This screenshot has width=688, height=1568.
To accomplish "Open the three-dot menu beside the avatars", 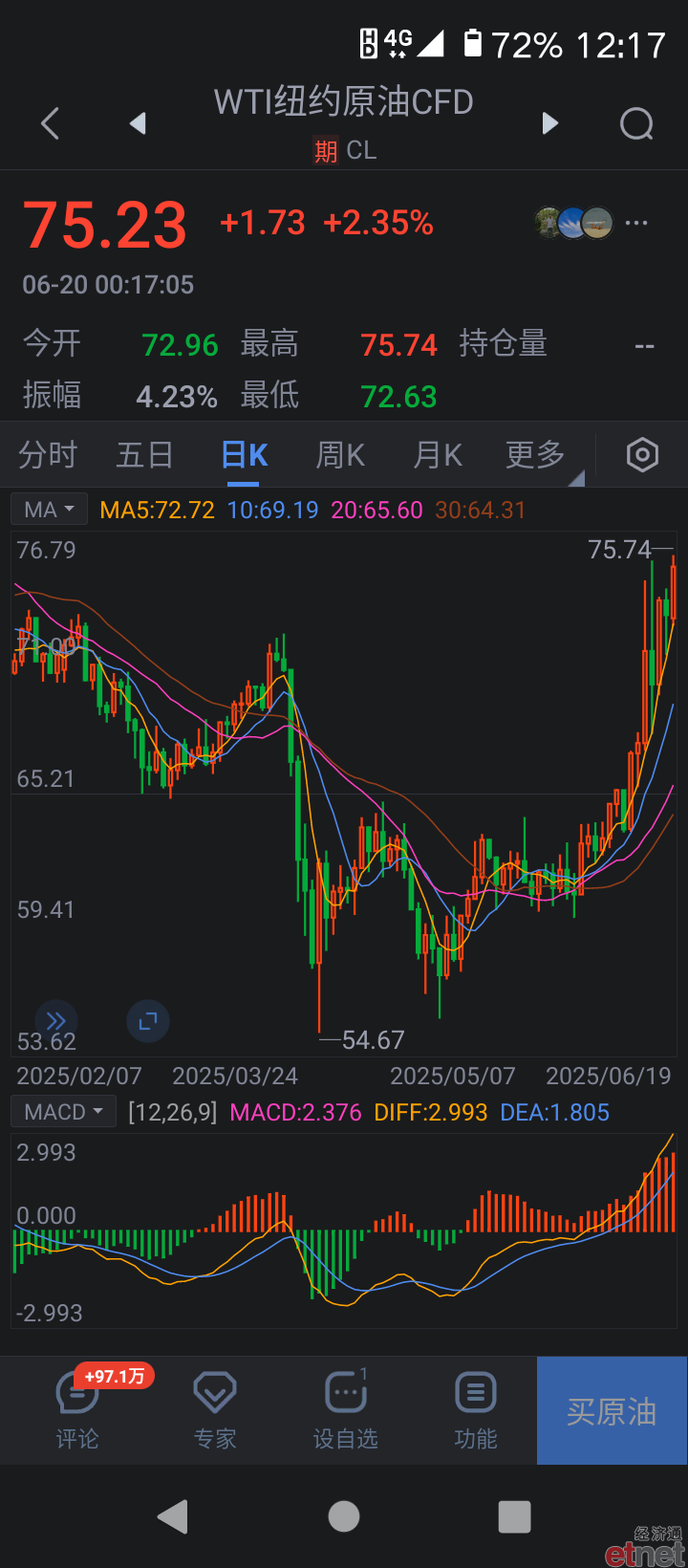I will (636, 223).
